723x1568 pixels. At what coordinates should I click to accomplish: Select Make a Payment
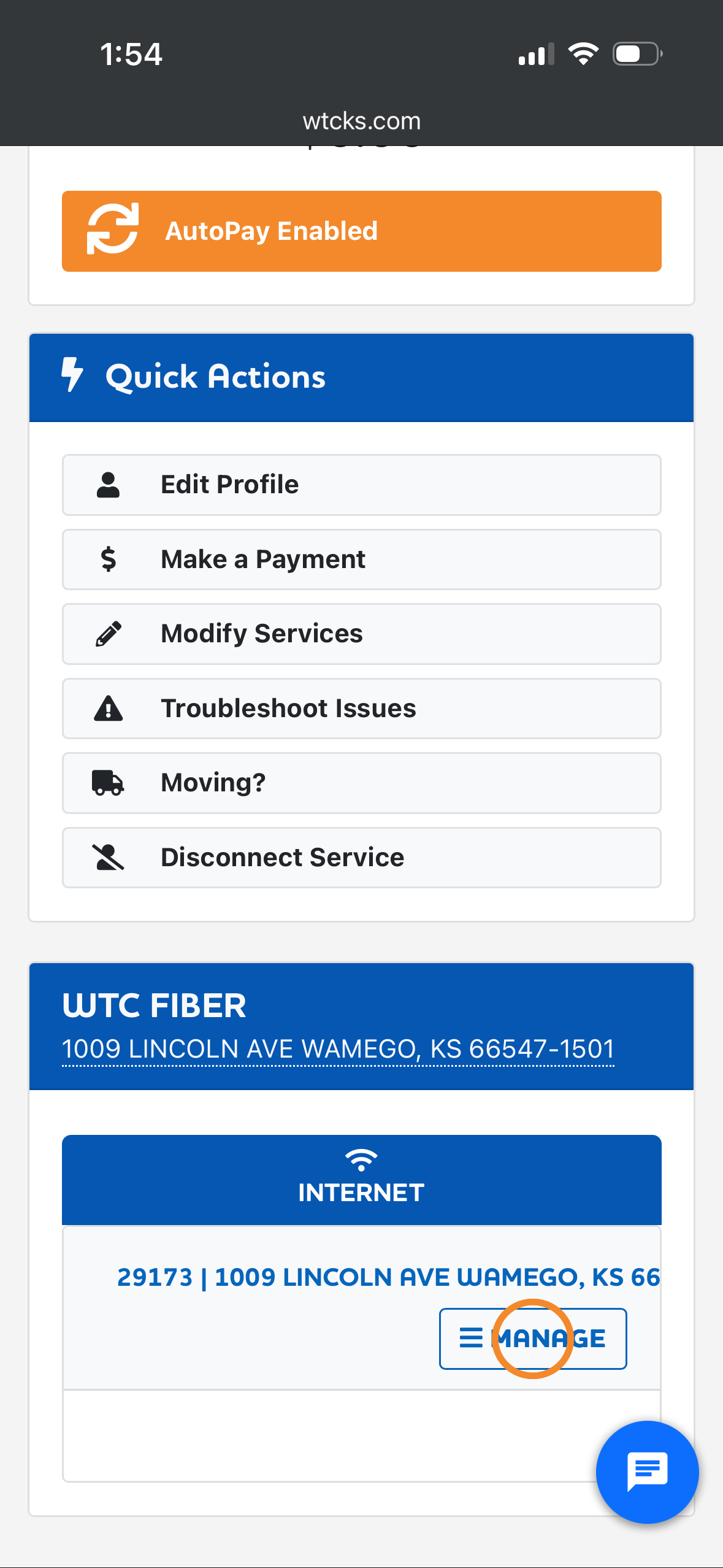tap(361, 559)
